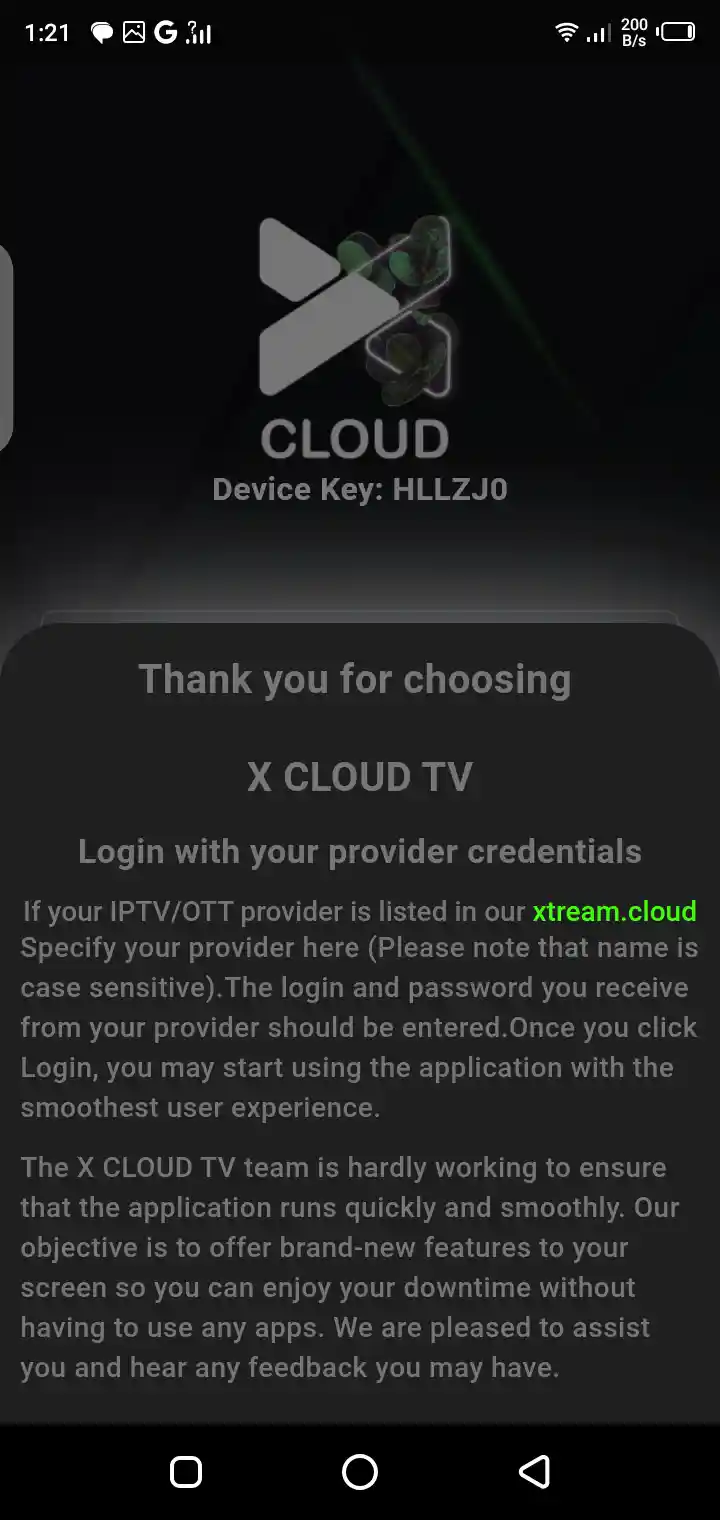This screenshot has width=720, height=1520.
Task: Open the chat bubble notification icon
Action: (101, 32)
